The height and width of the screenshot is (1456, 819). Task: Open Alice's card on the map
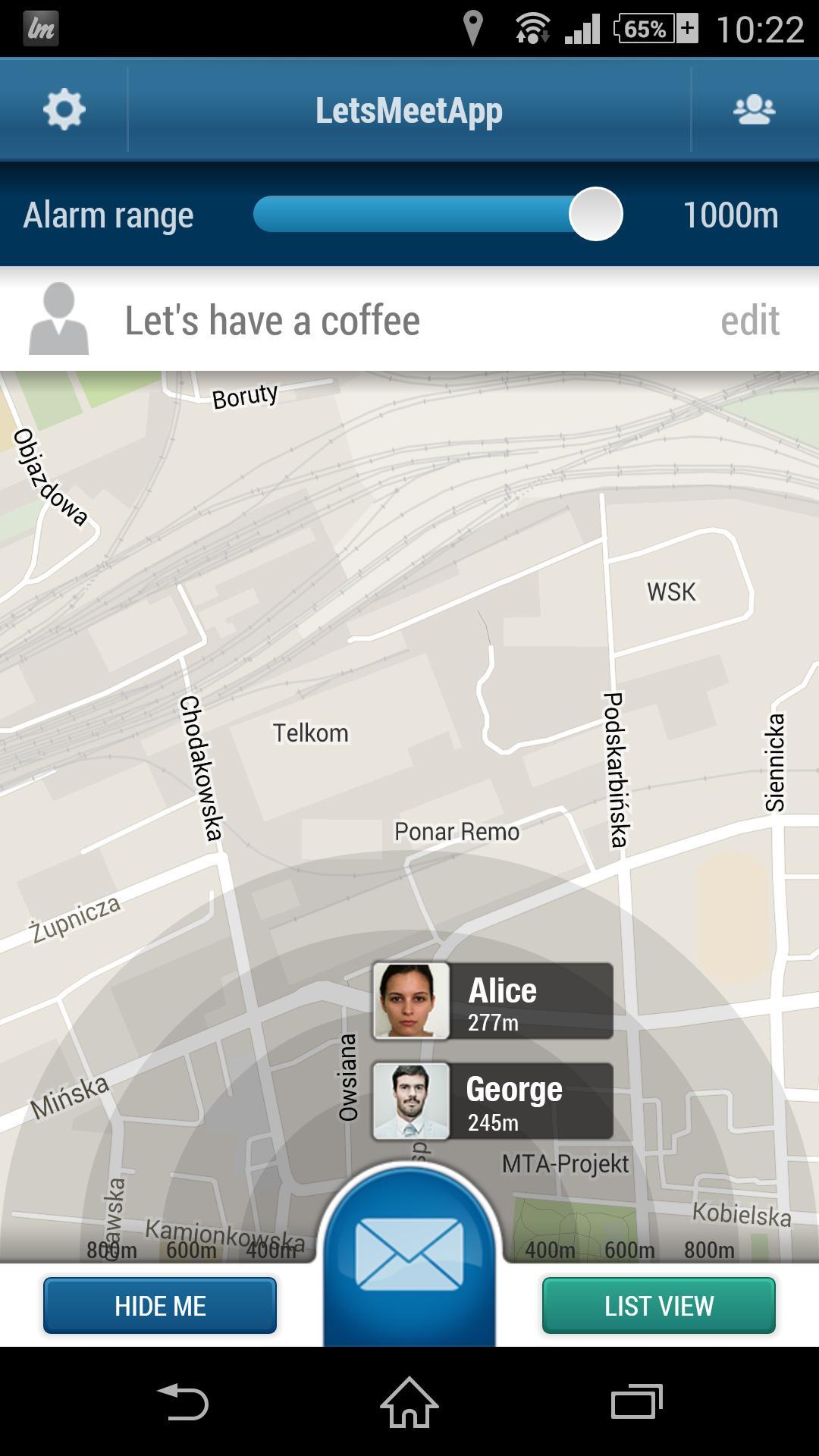493,1001
